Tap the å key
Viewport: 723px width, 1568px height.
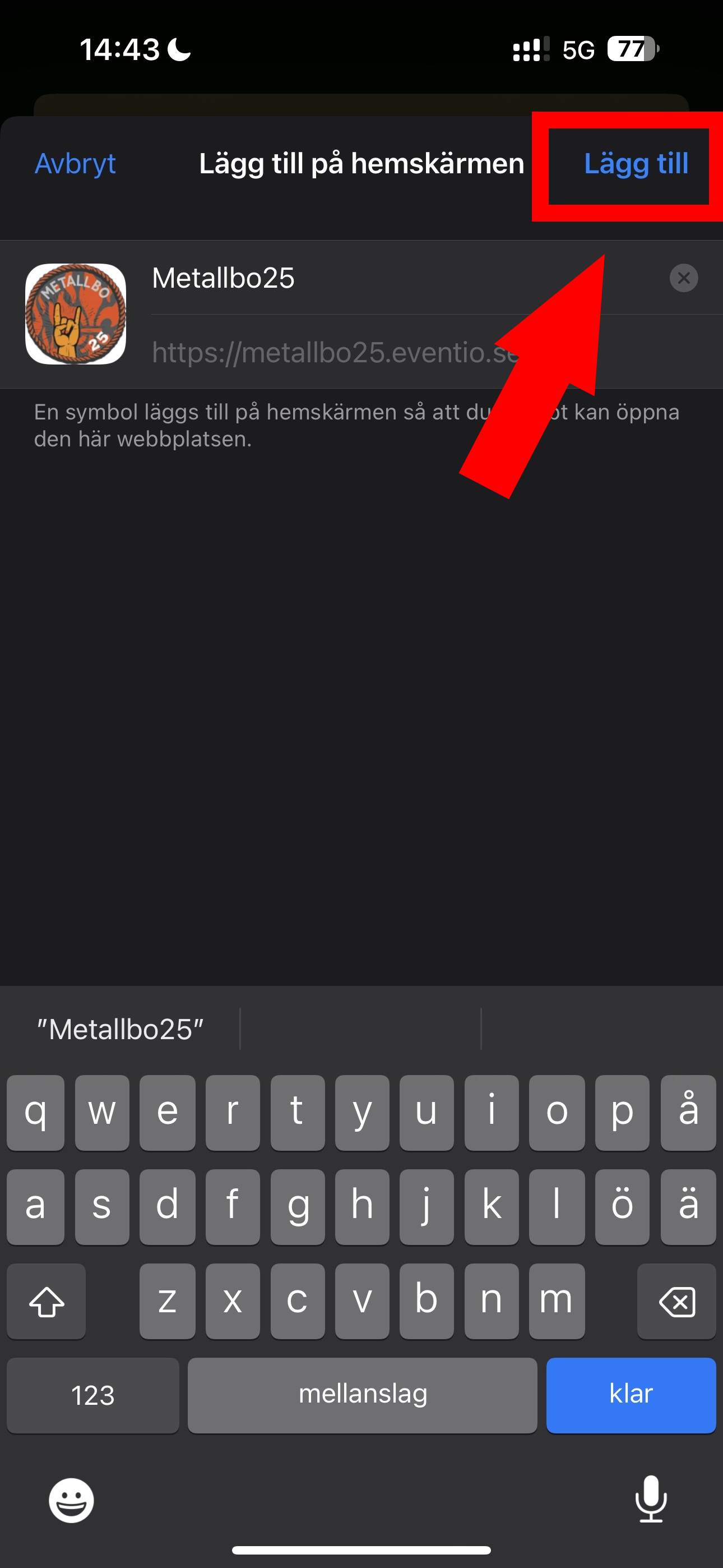tap(688, 1113)
